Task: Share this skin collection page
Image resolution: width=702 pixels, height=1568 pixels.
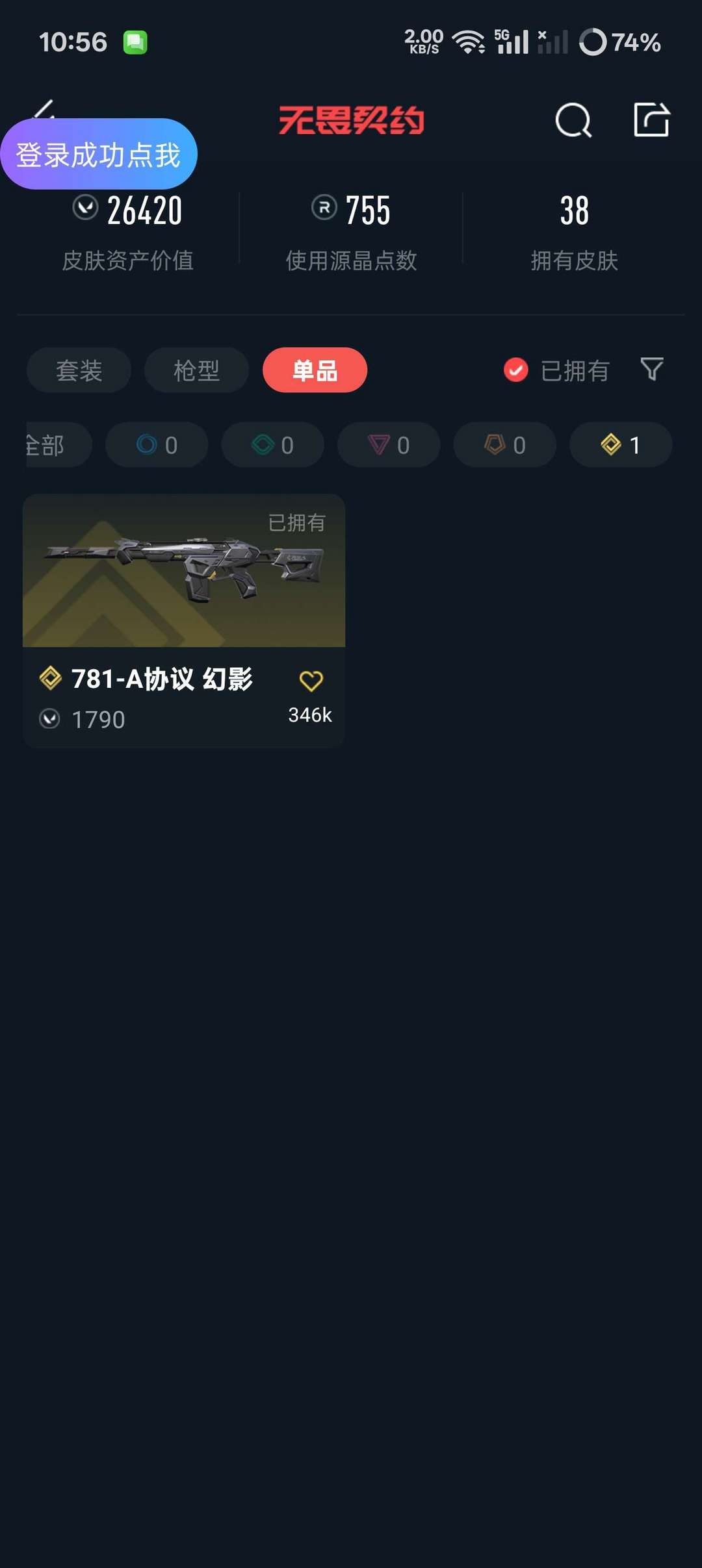Action: [x=651, y=120]
